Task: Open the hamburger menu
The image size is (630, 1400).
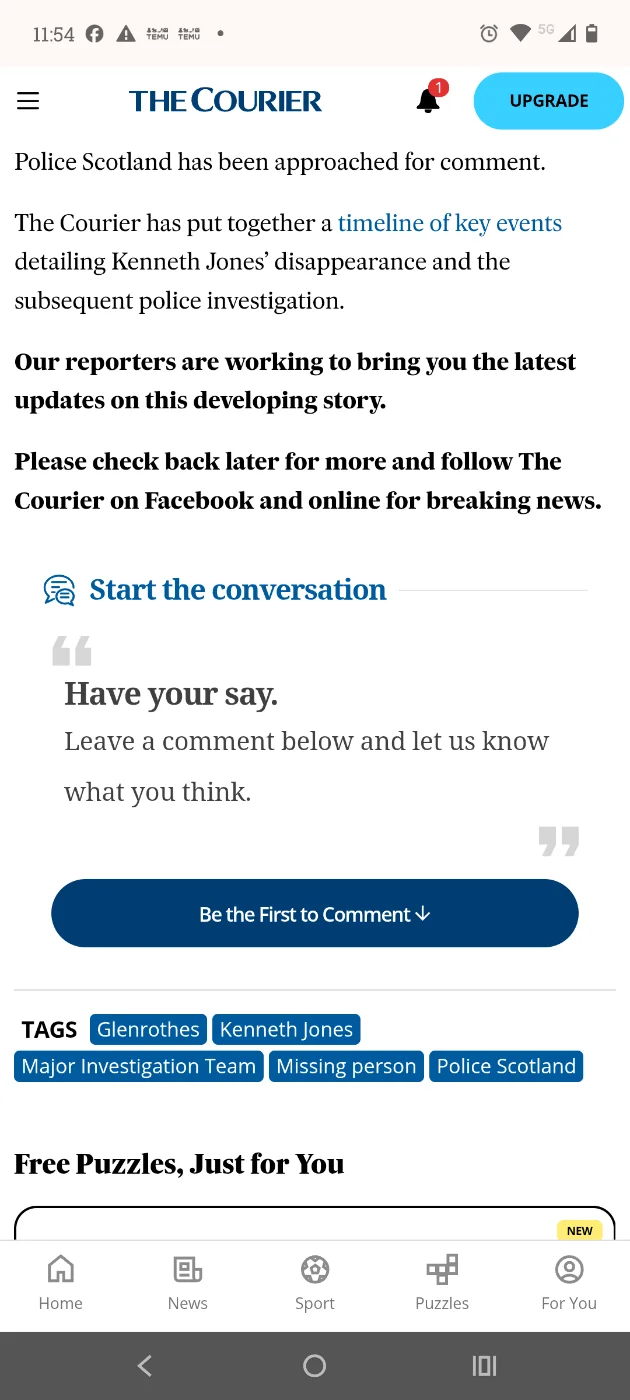Action: click(28, 101)
